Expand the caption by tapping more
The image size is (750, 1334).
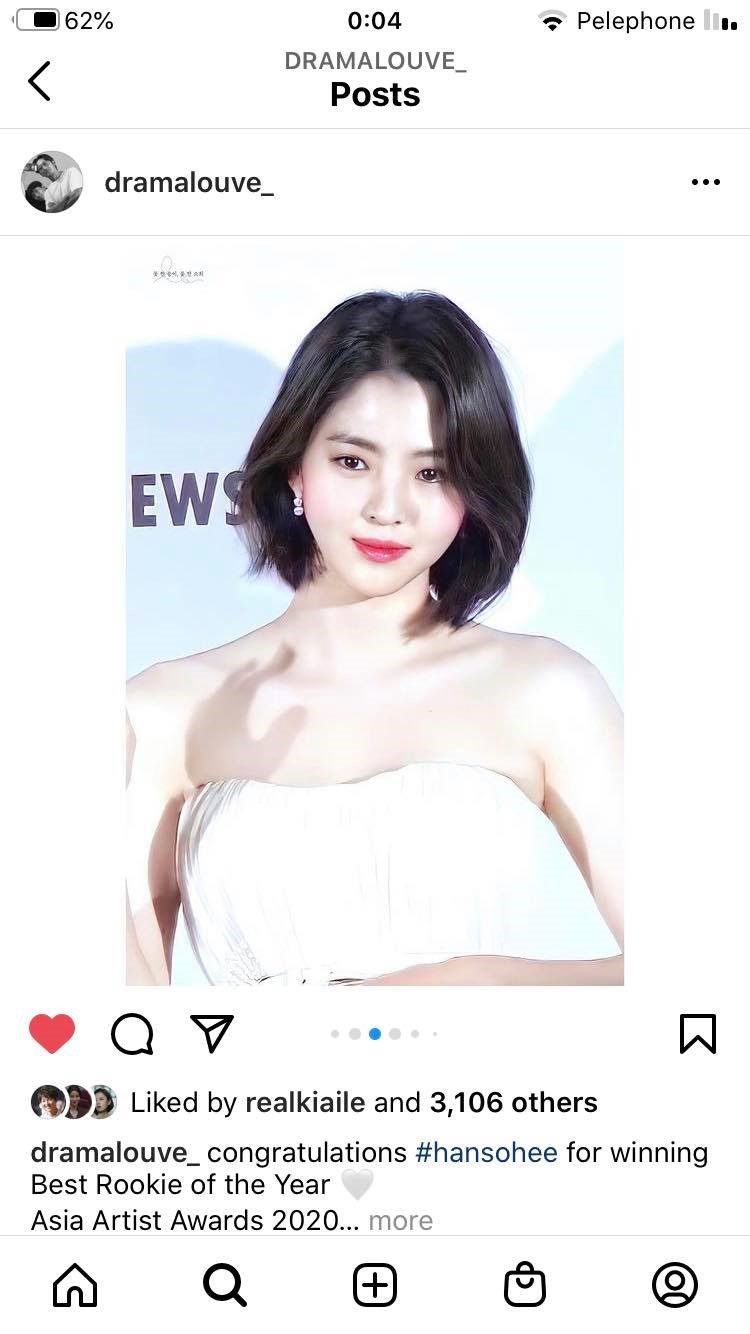tap(400, 1220)
